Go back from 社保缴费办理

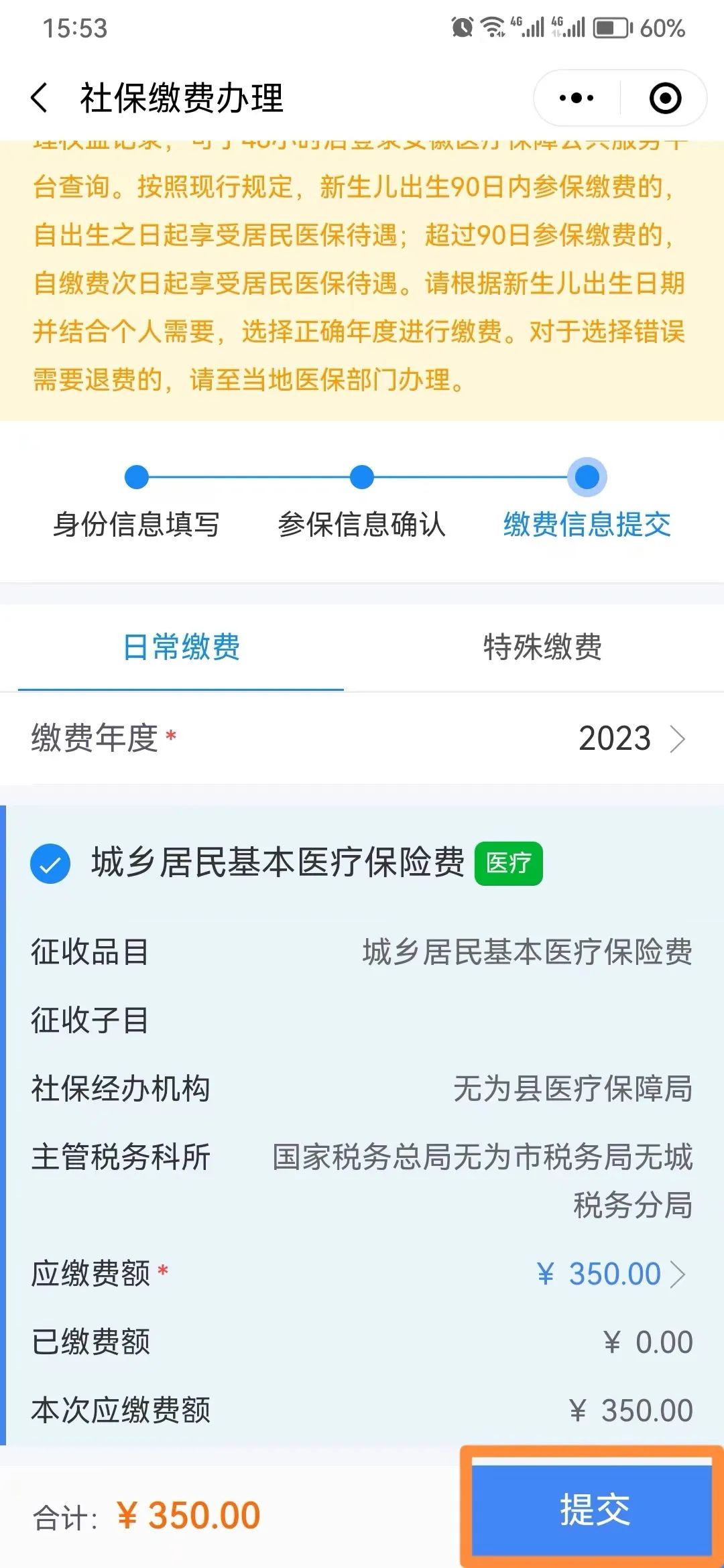pyautogui.click(x=40, y=98)
